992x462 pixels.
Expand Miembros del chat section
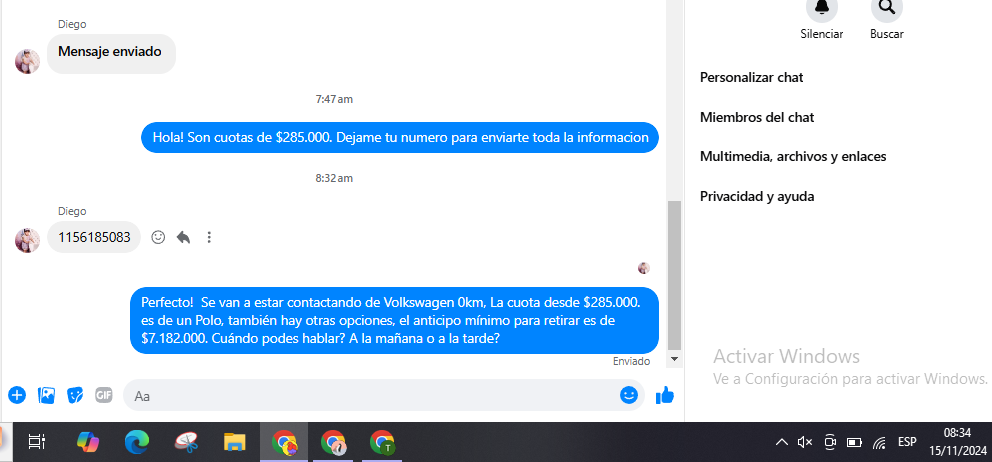pos(756,117)
